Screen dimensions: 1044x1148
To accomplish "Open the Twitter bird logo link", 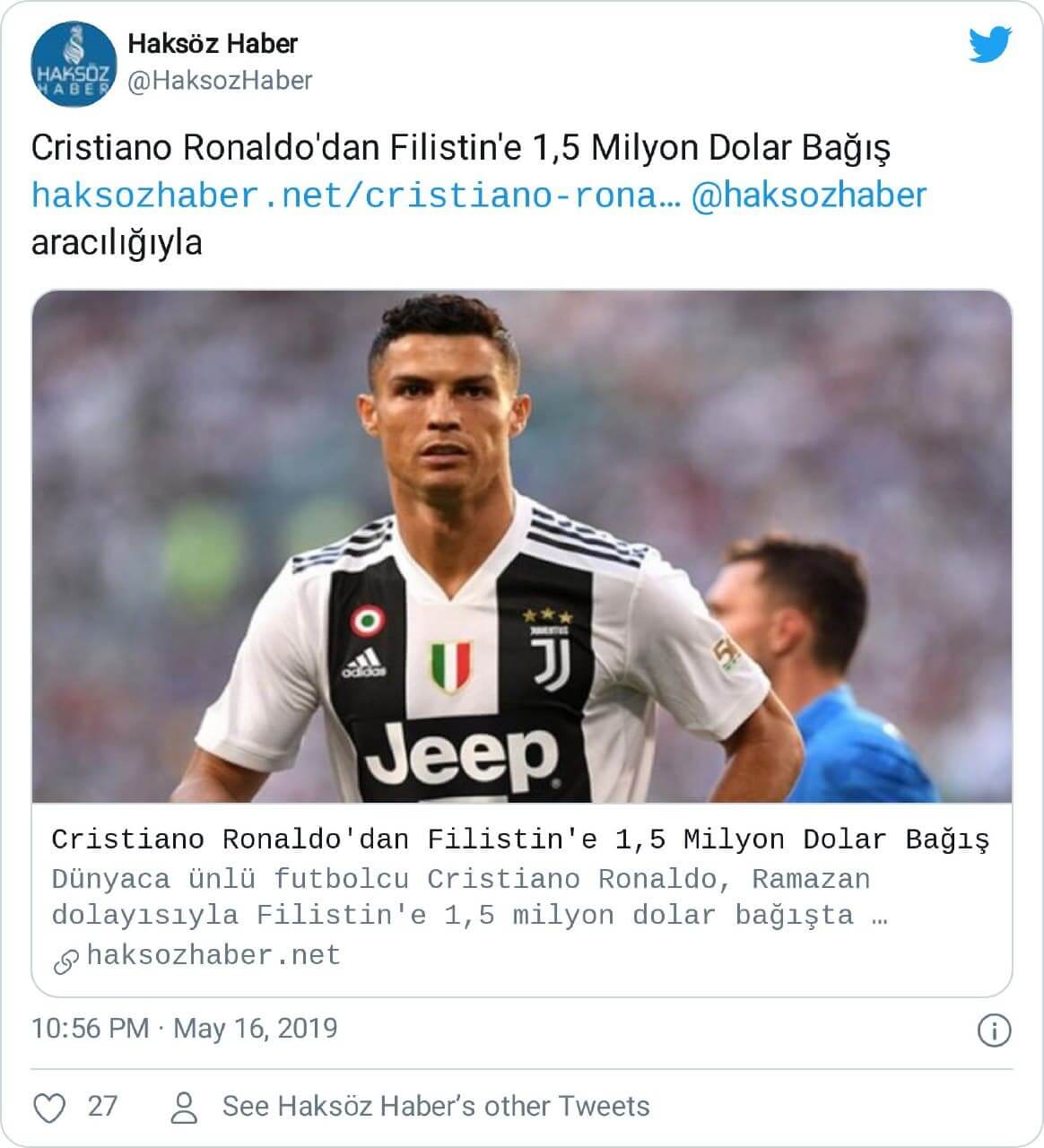I will point(990,45).
